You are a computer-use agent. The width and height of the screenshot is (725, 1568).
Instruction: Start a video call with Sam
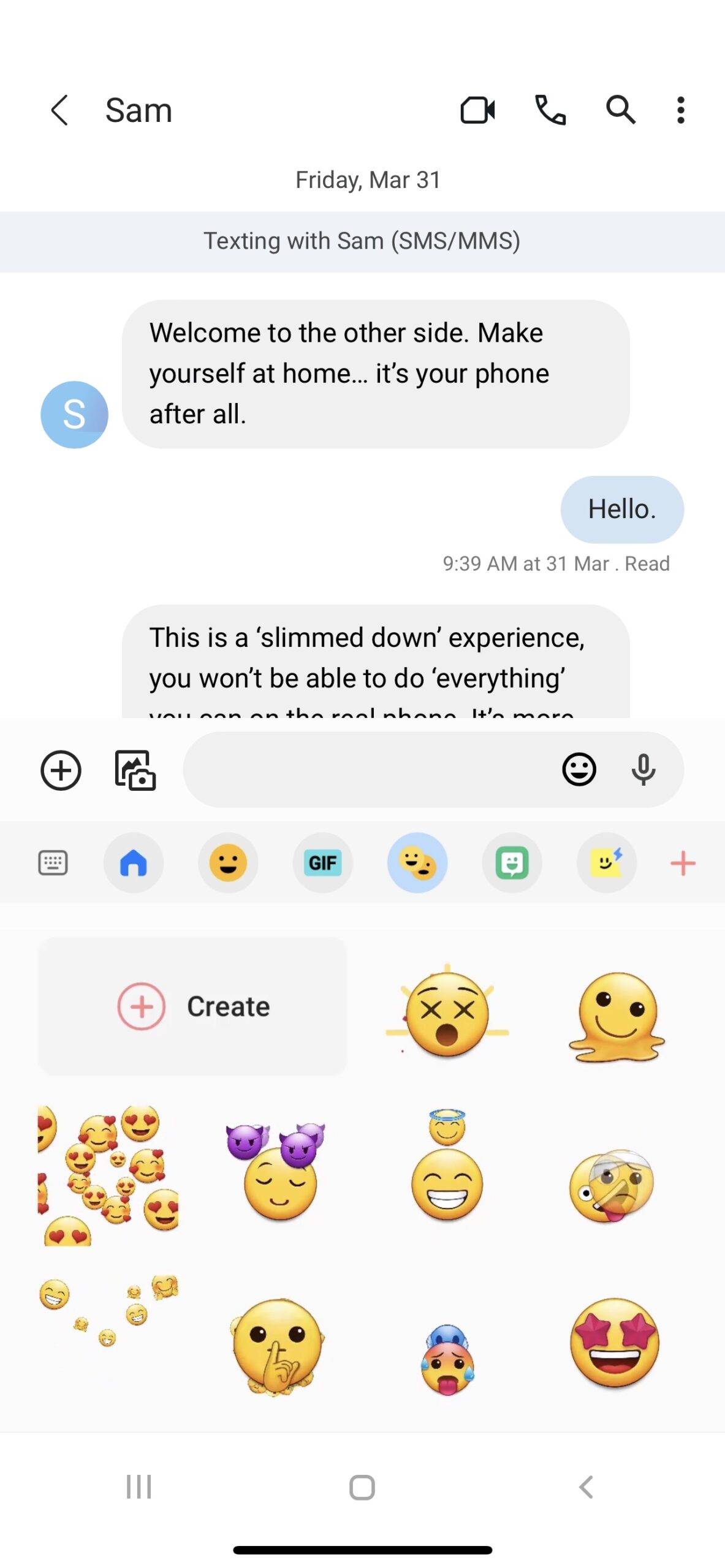pyautogui.click(x=477, y=110)
